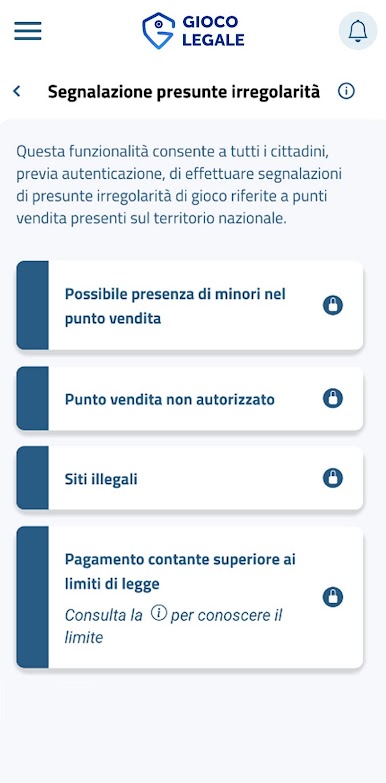Open the hamburger drawer menu
The image size is (386, 783).
click(x=28, y=31)
